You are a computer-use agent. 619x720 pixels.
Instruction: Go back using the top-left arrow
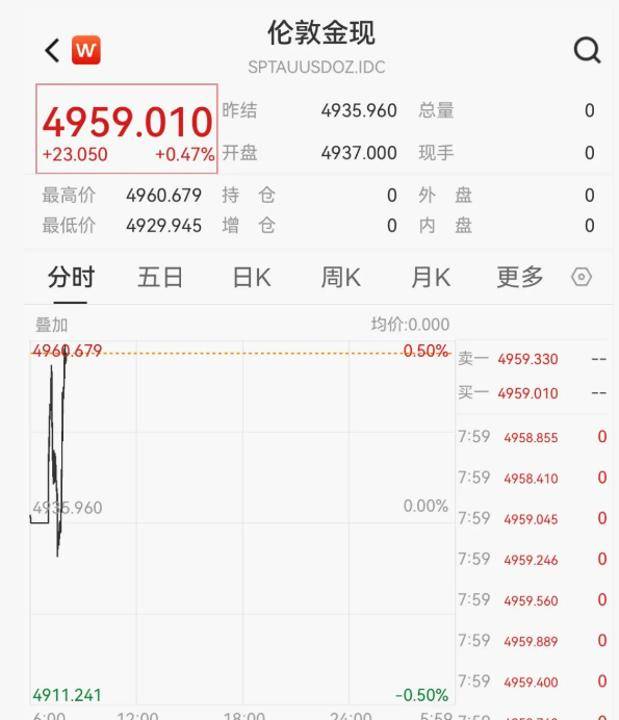(x=52, y=50)
